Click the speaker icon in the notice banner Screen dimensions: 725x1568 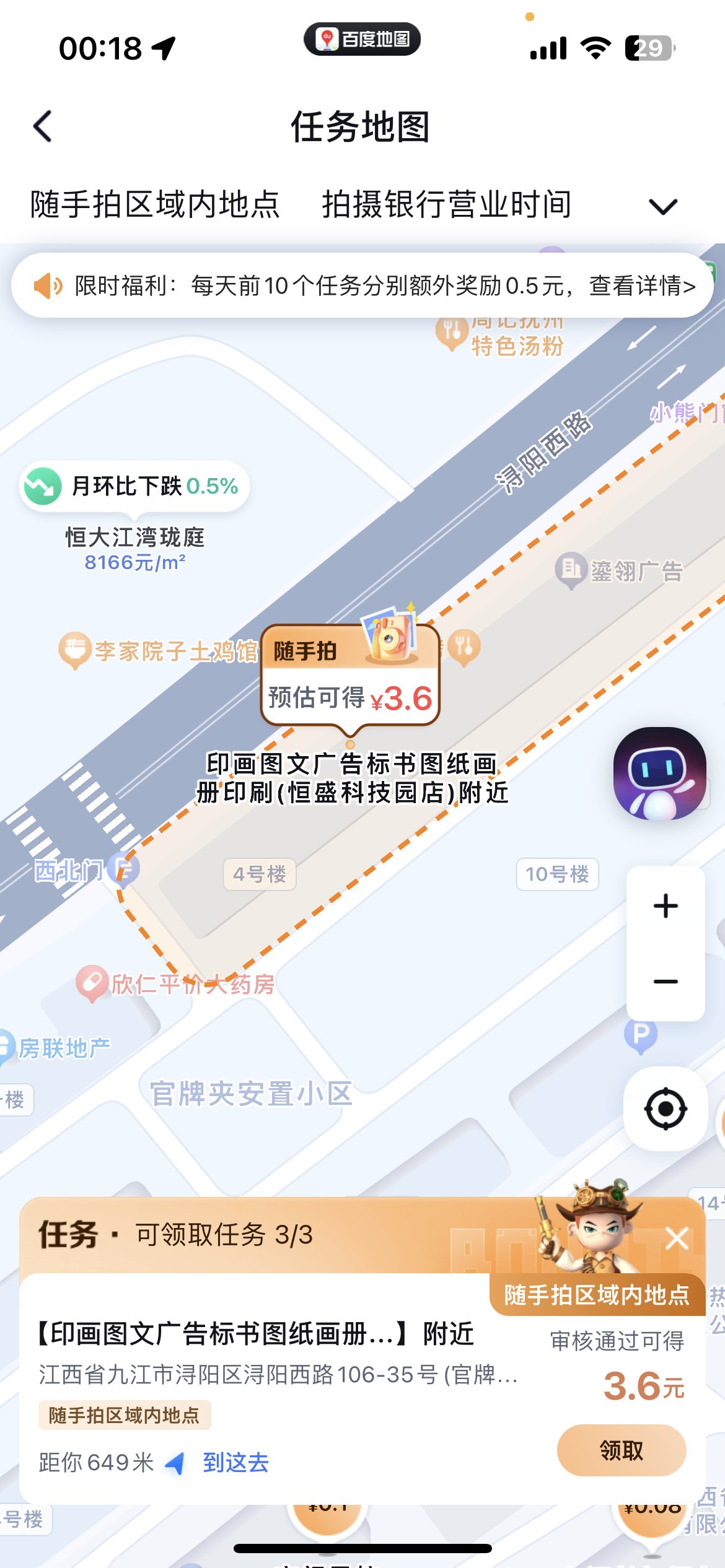[46, 286]
